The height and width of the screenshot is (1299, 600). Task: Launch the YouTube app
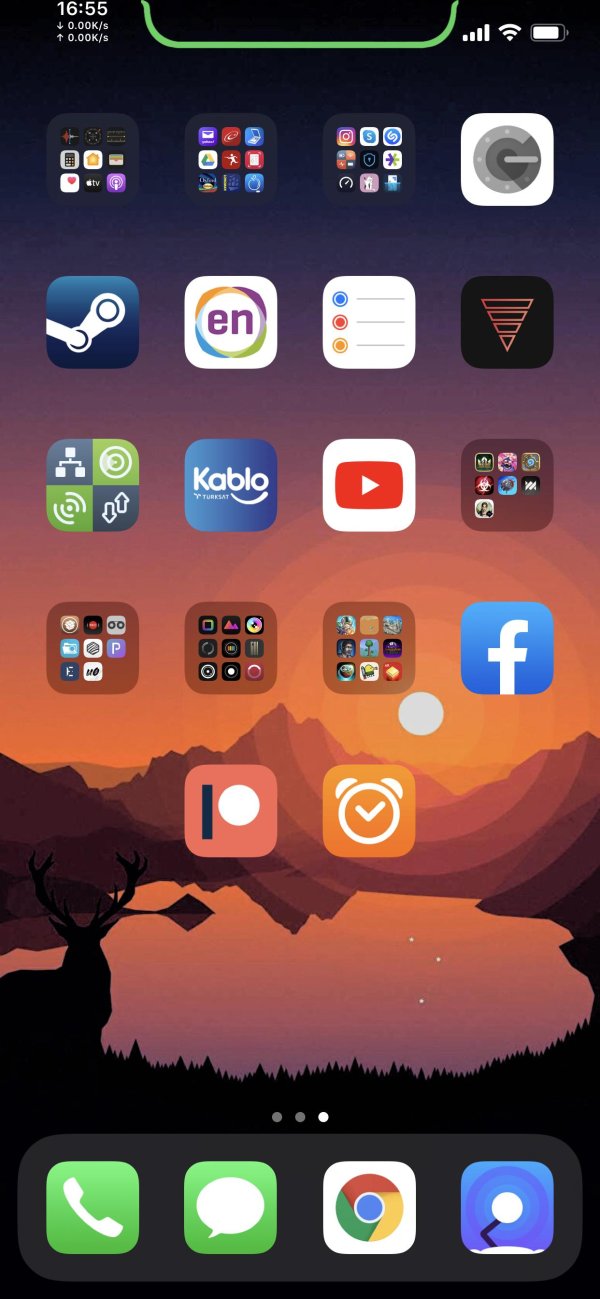(x=369, y=485)
